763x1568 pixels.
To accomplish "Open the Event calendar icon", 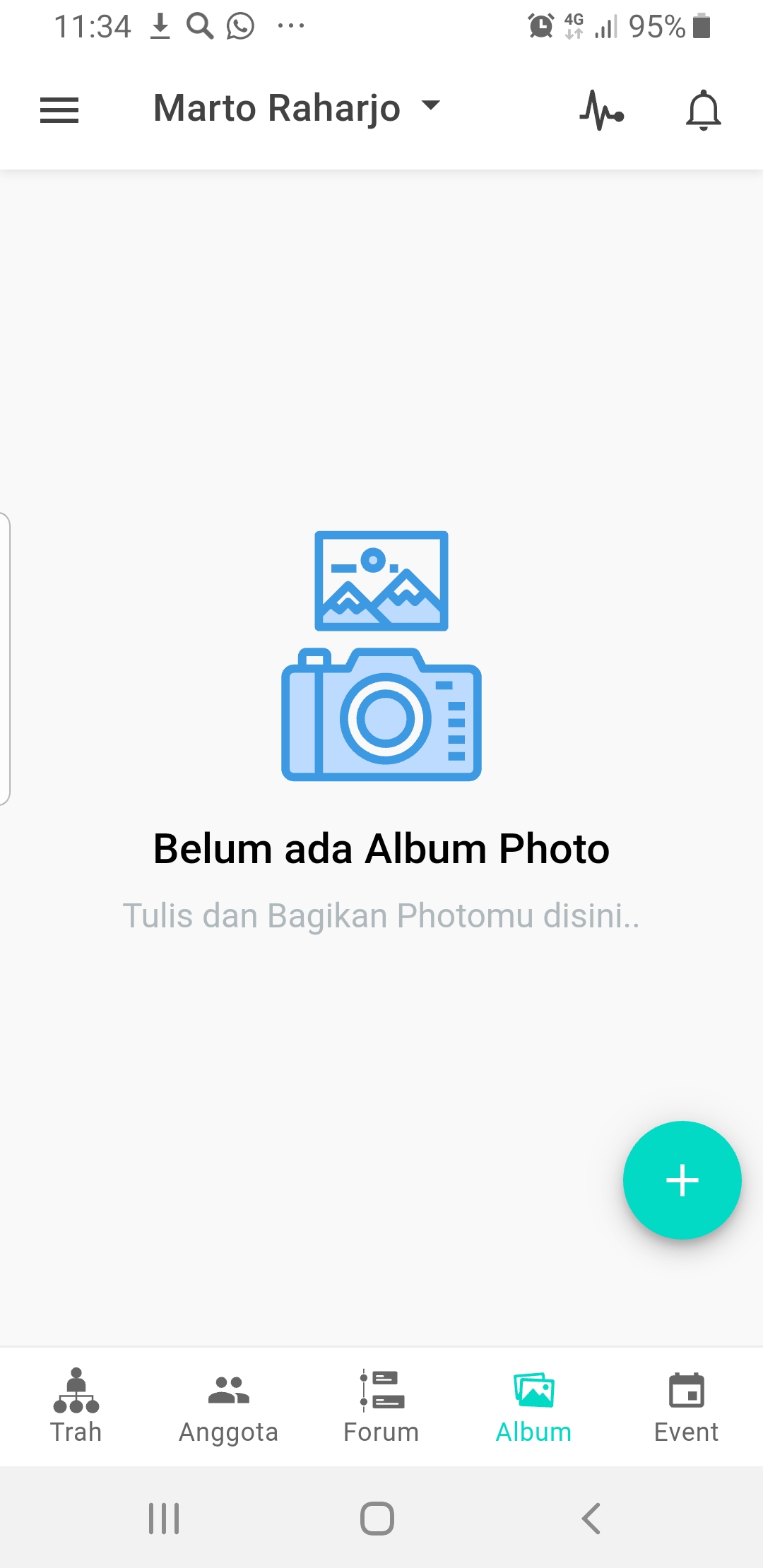I will pos(687,1388).
